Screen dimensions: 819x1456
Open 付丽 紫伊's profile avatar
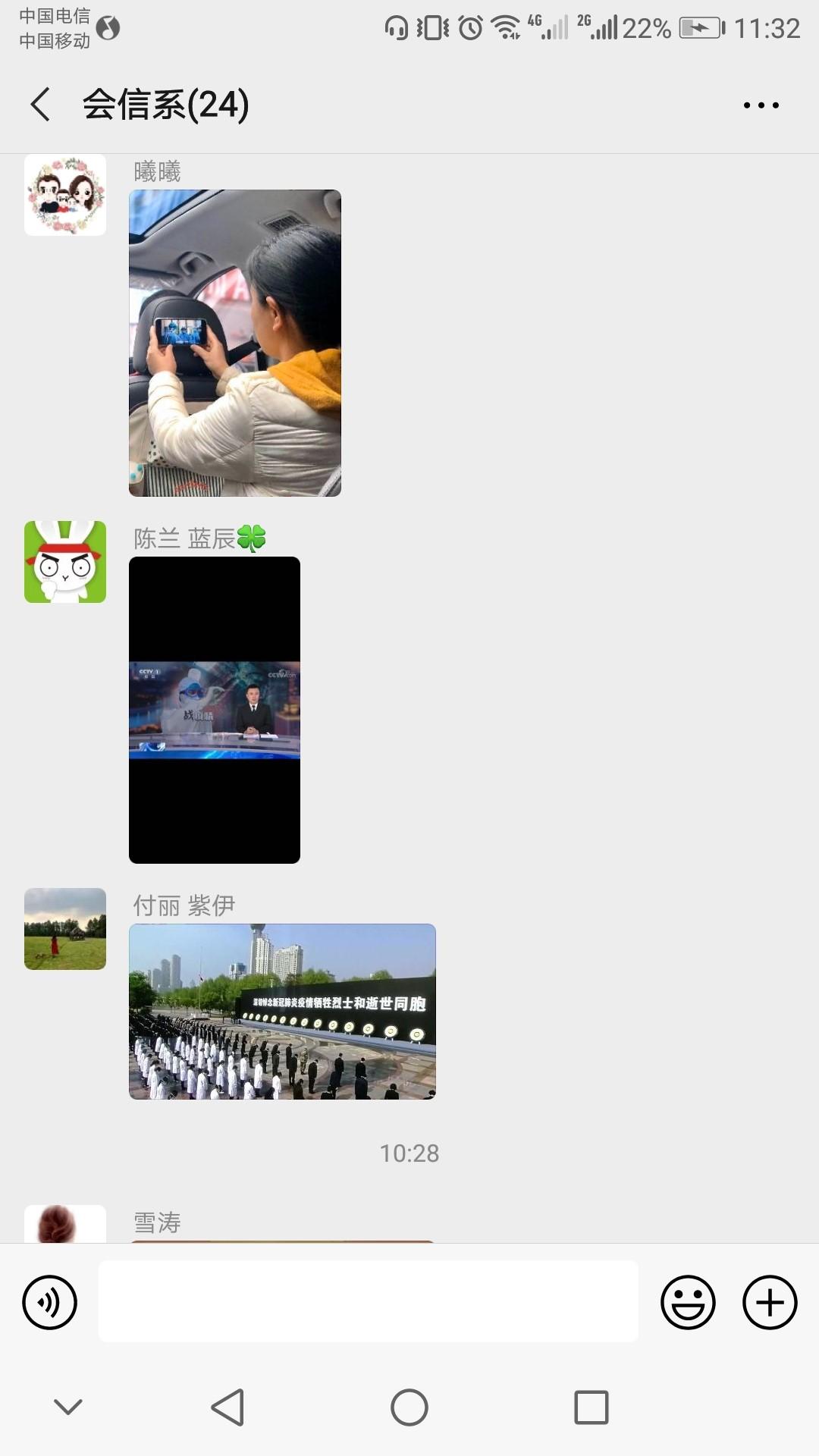[x=65, y=929]
